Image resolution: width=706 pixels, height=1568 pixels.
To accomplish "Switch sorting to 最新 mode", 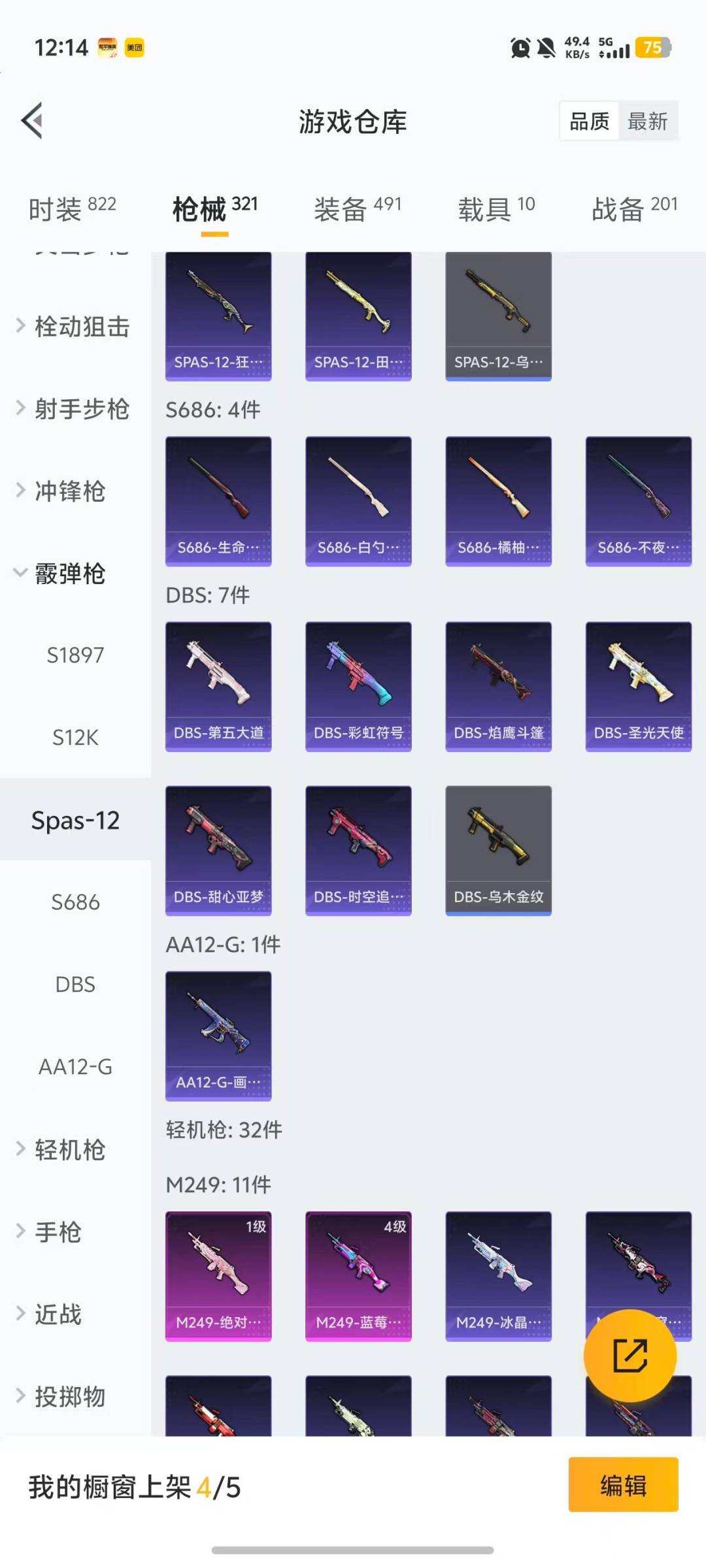I will pos(648,121).
